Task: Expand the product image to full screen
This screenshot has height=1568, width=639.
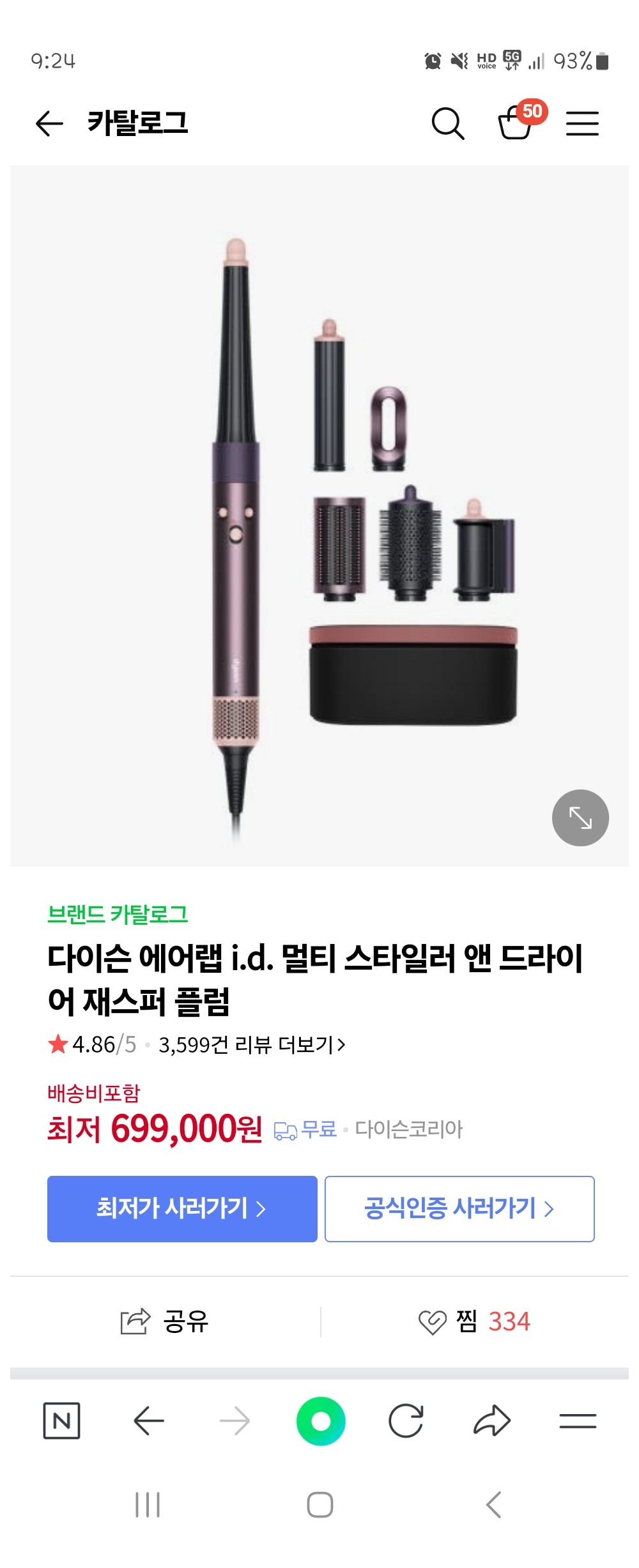Action: click(580, 818)
